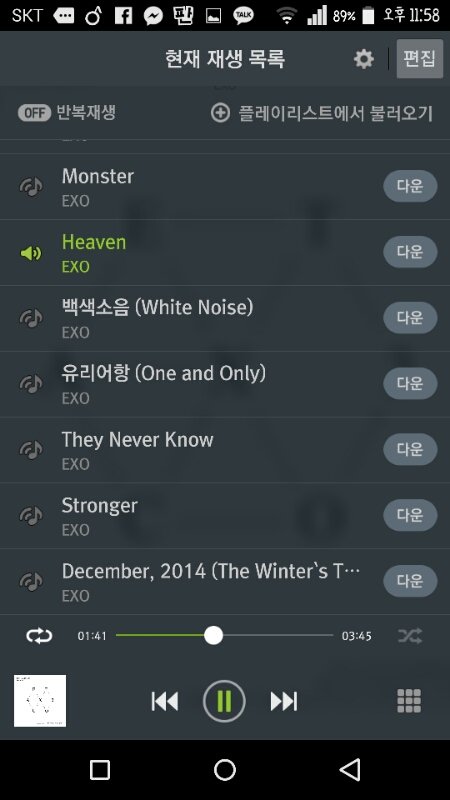Enable shuffle playback
Viewport: 450px width, 800px height.
[410, 636]
